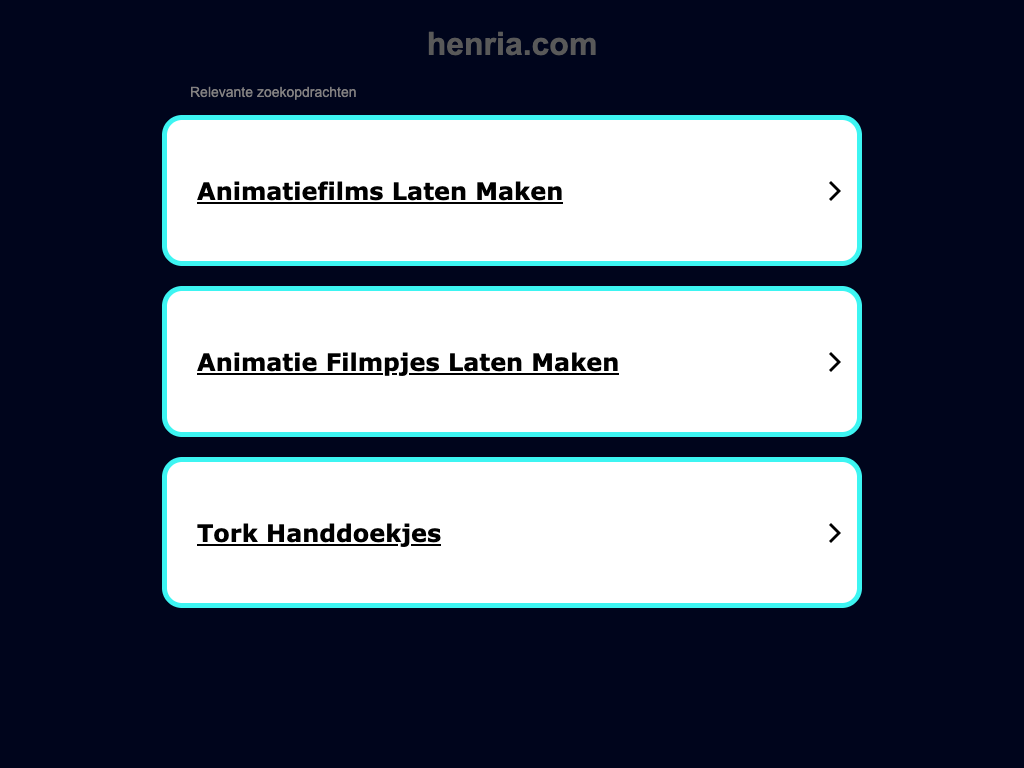Open Animatiefilms Laten Maken link
Viewport: 1024px width, 768px height.
[x=380, y=191]
